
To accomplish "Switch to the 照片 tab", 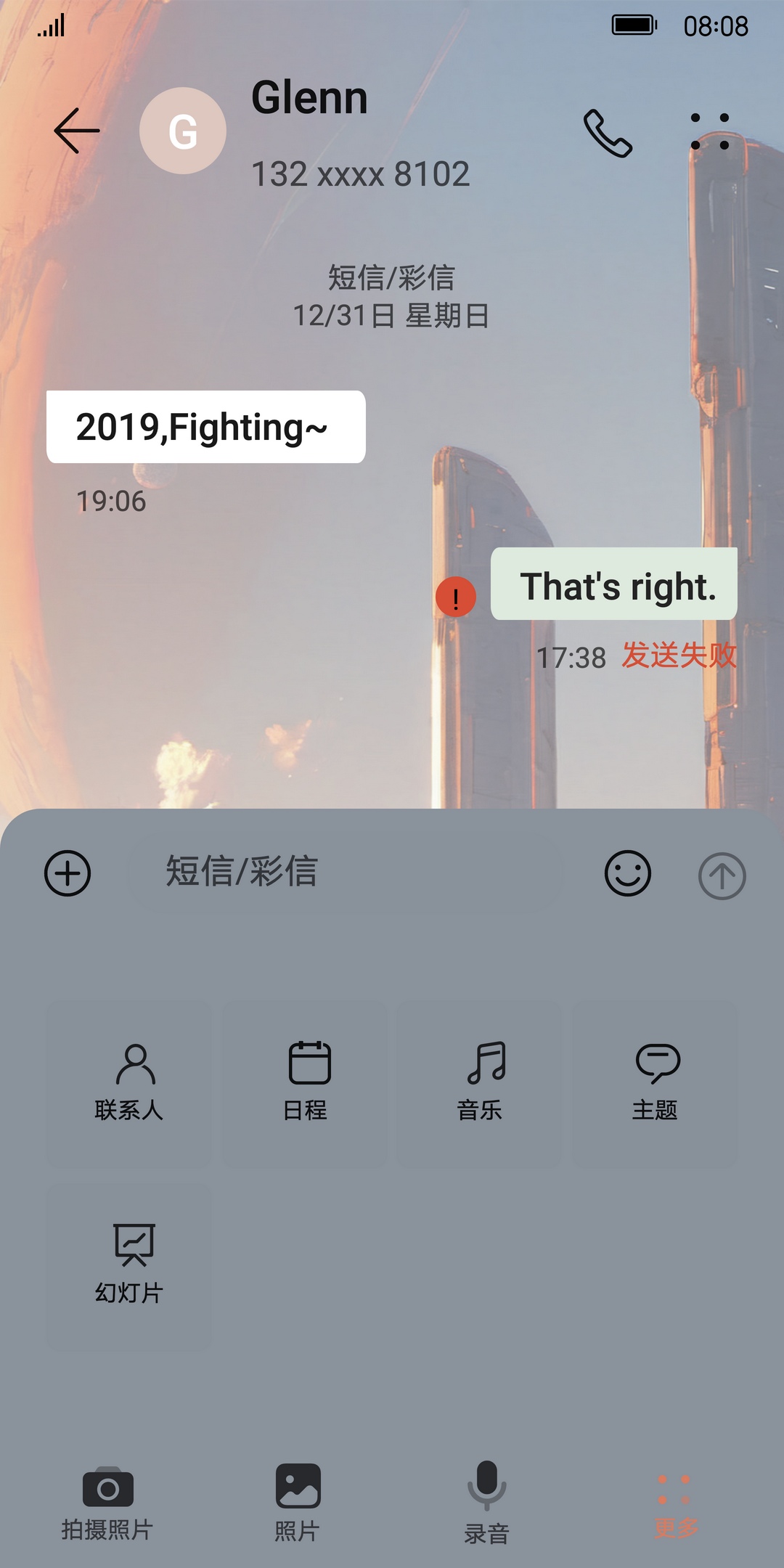I will (x=298, y=1503).
